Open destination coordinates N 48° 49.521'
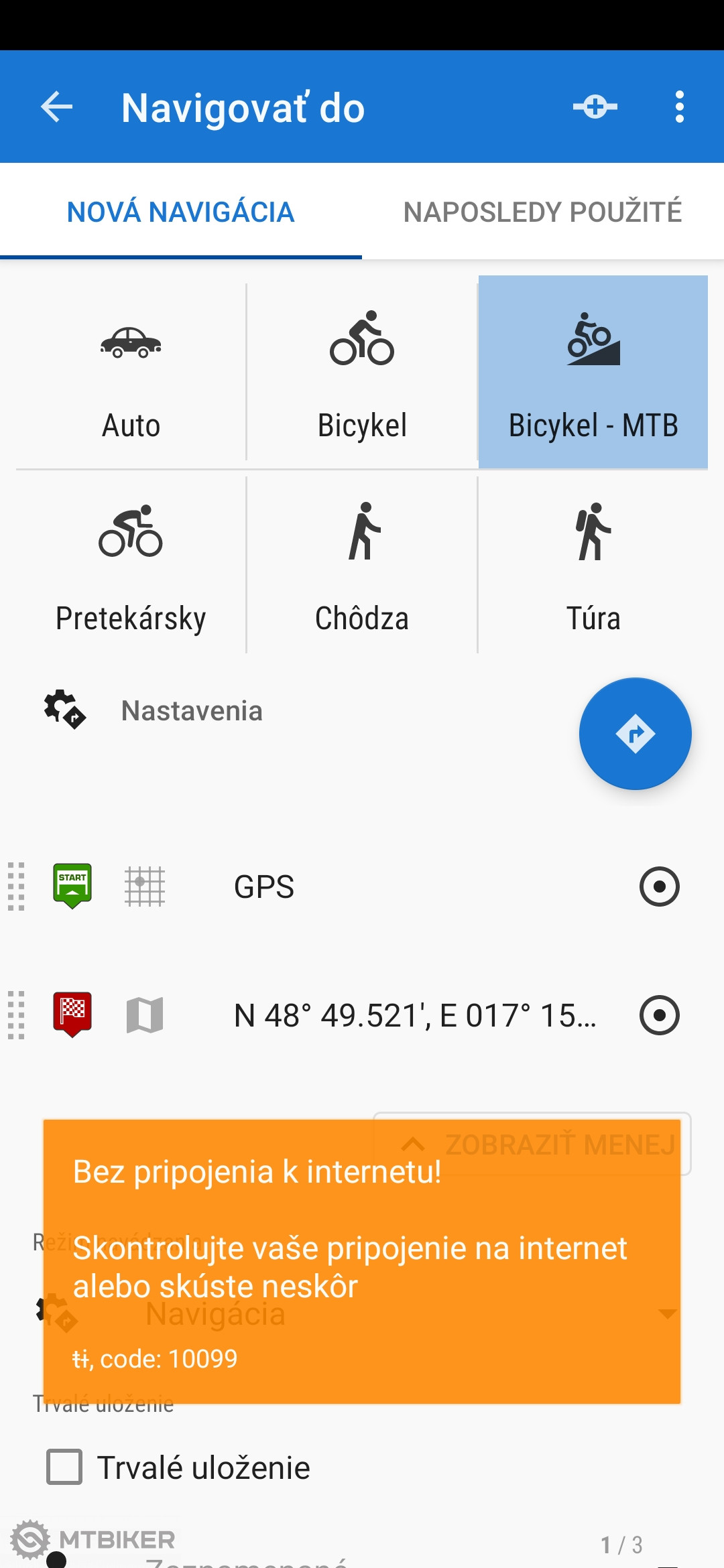Screen dimensions: 724x1568 pos(414,1015)
